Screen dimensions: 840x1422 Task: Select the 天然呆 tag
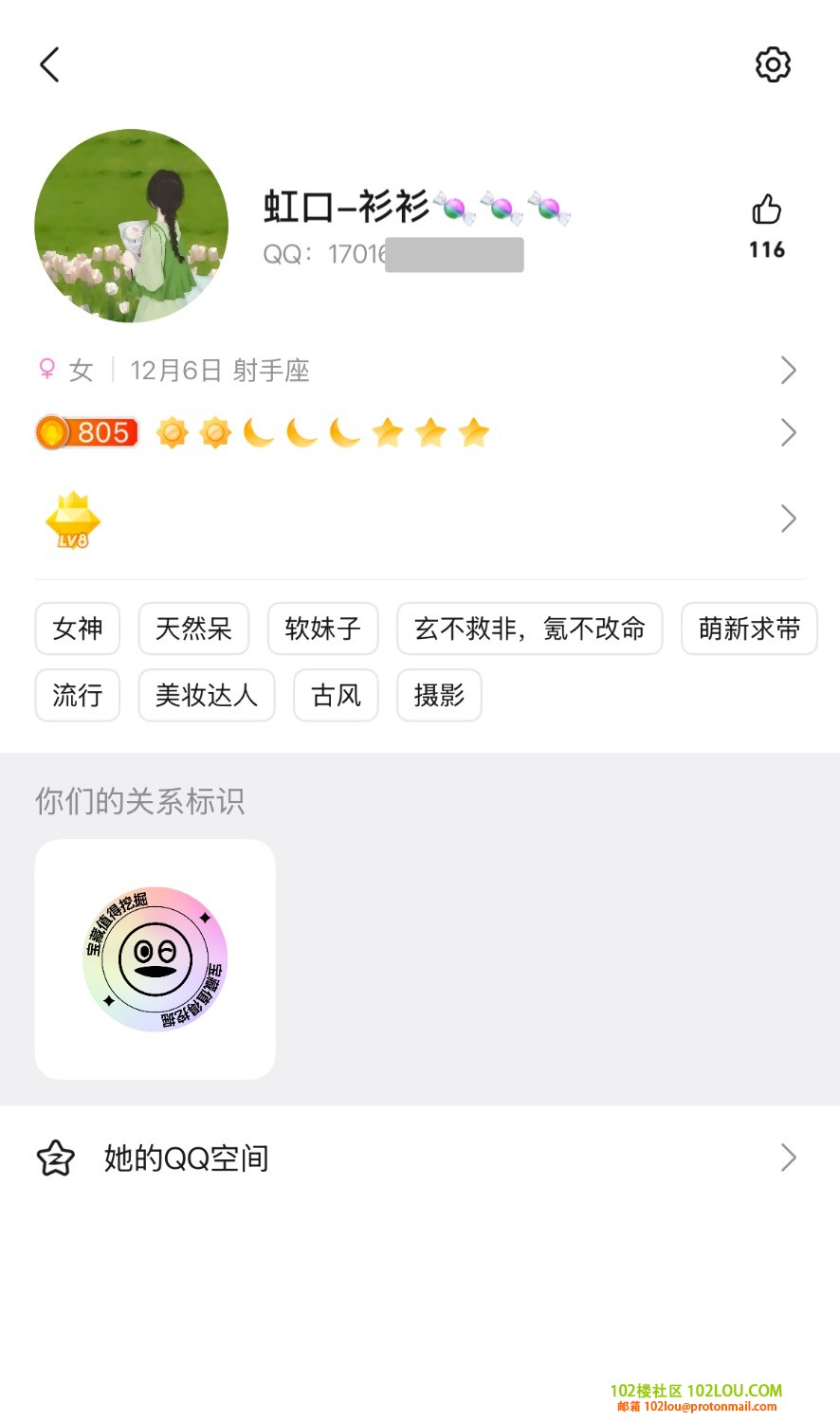tap(193, 629)
